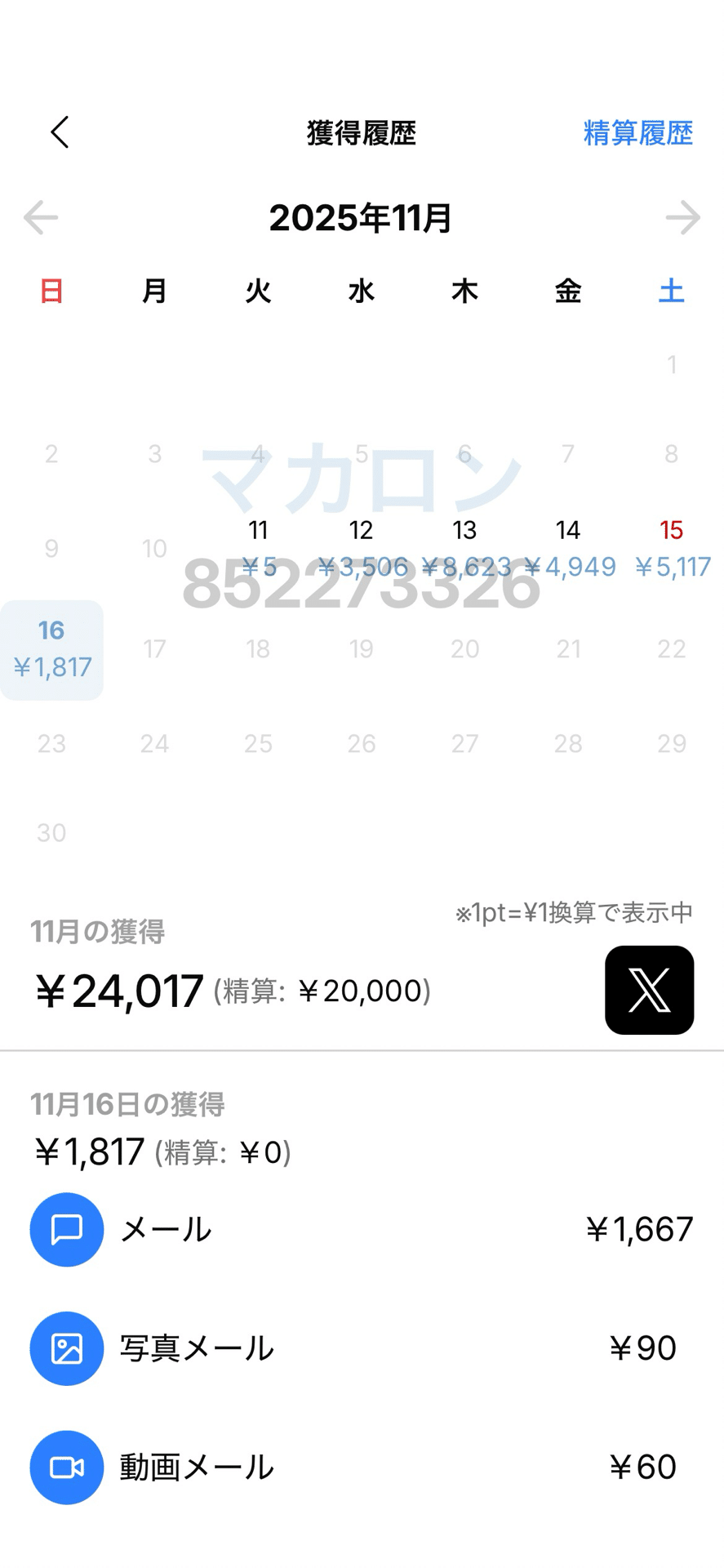Share earnings via the X button
The height and width of the screenshot is (1568, 724).
tap(649, 990)
